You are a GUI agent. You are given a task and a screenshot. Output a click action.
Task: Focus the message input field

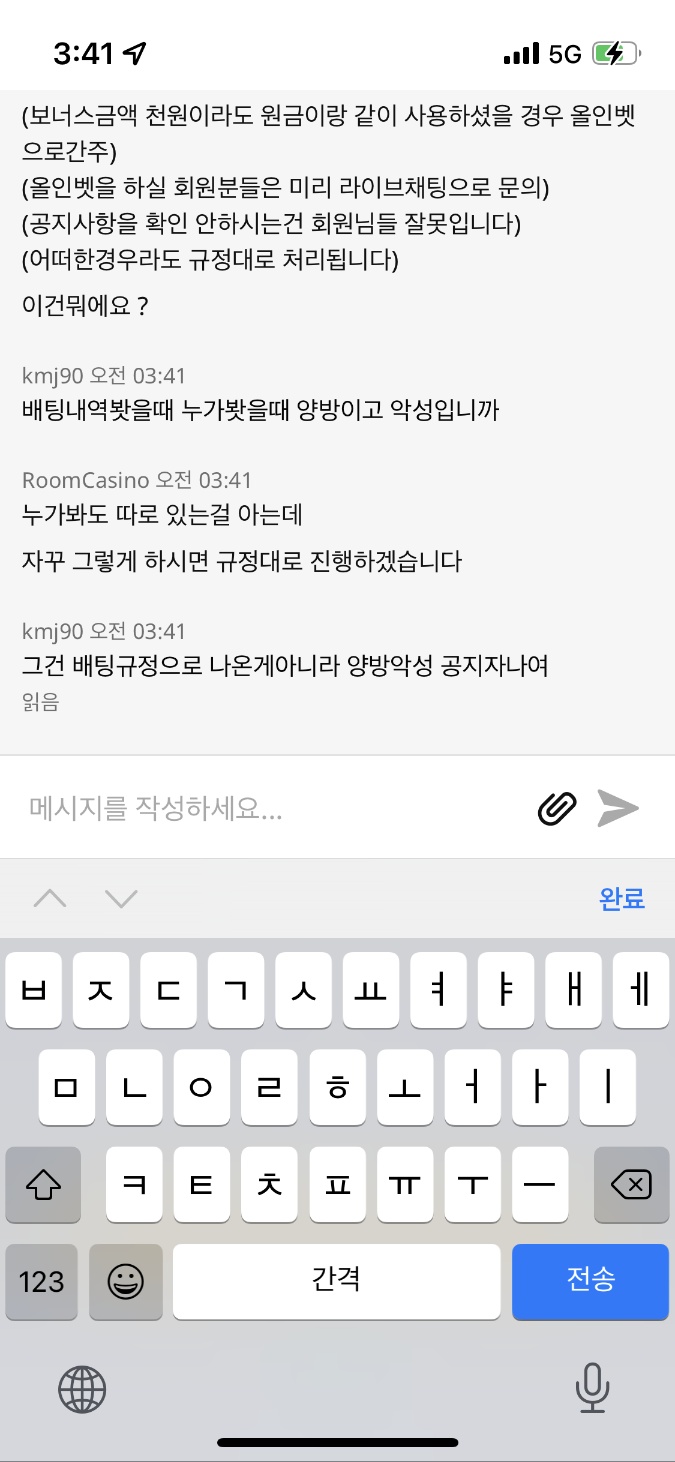[270, 808]
